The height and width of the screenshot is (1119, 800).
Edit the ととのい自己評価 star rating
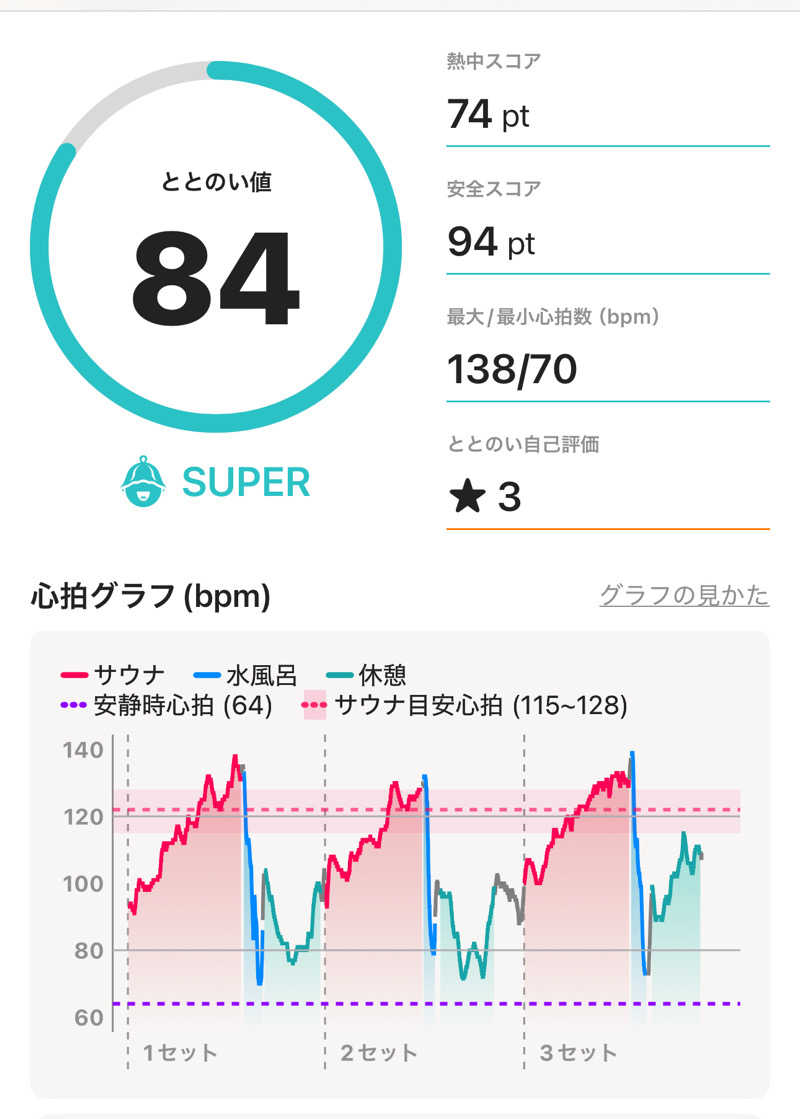606,497
